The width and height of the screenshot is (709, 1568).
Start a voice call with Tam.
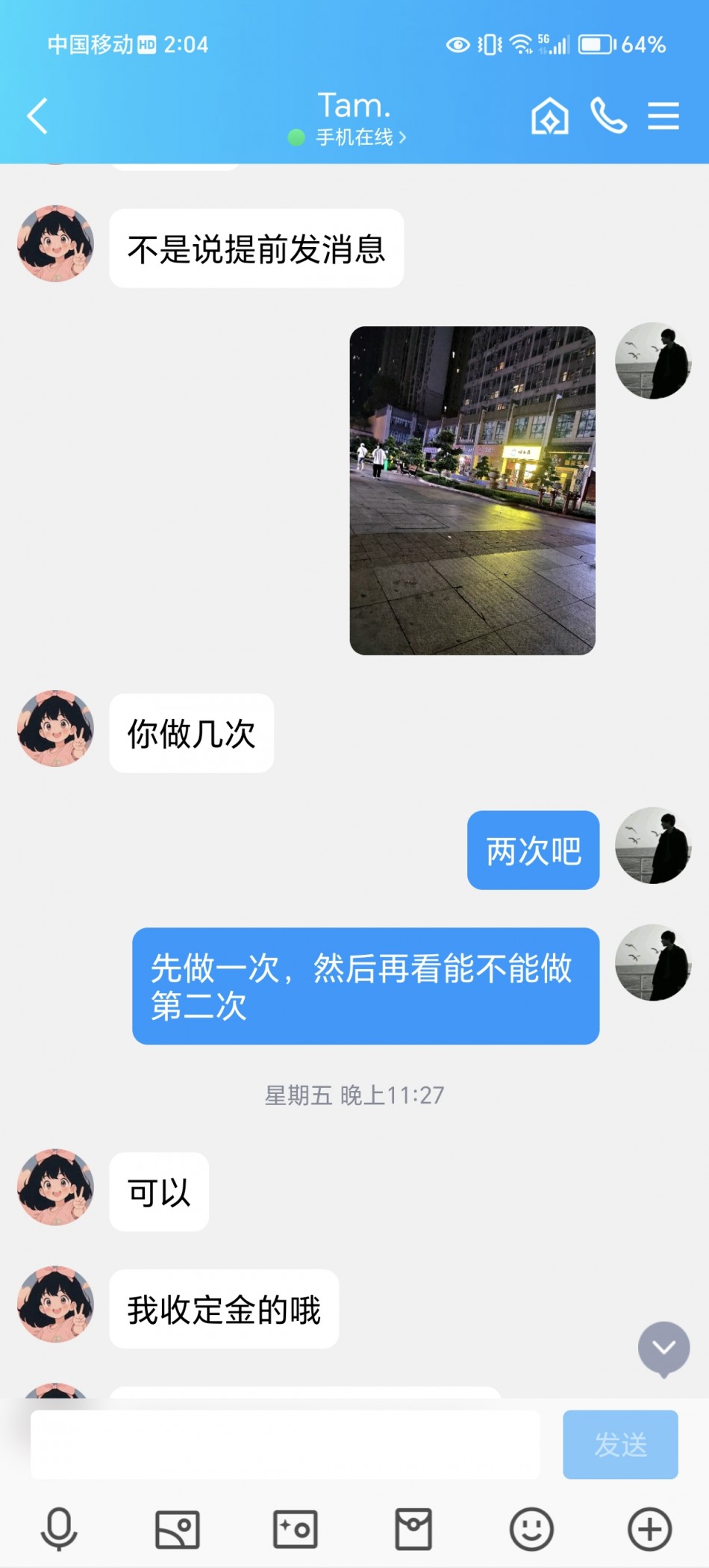[608, 116]
